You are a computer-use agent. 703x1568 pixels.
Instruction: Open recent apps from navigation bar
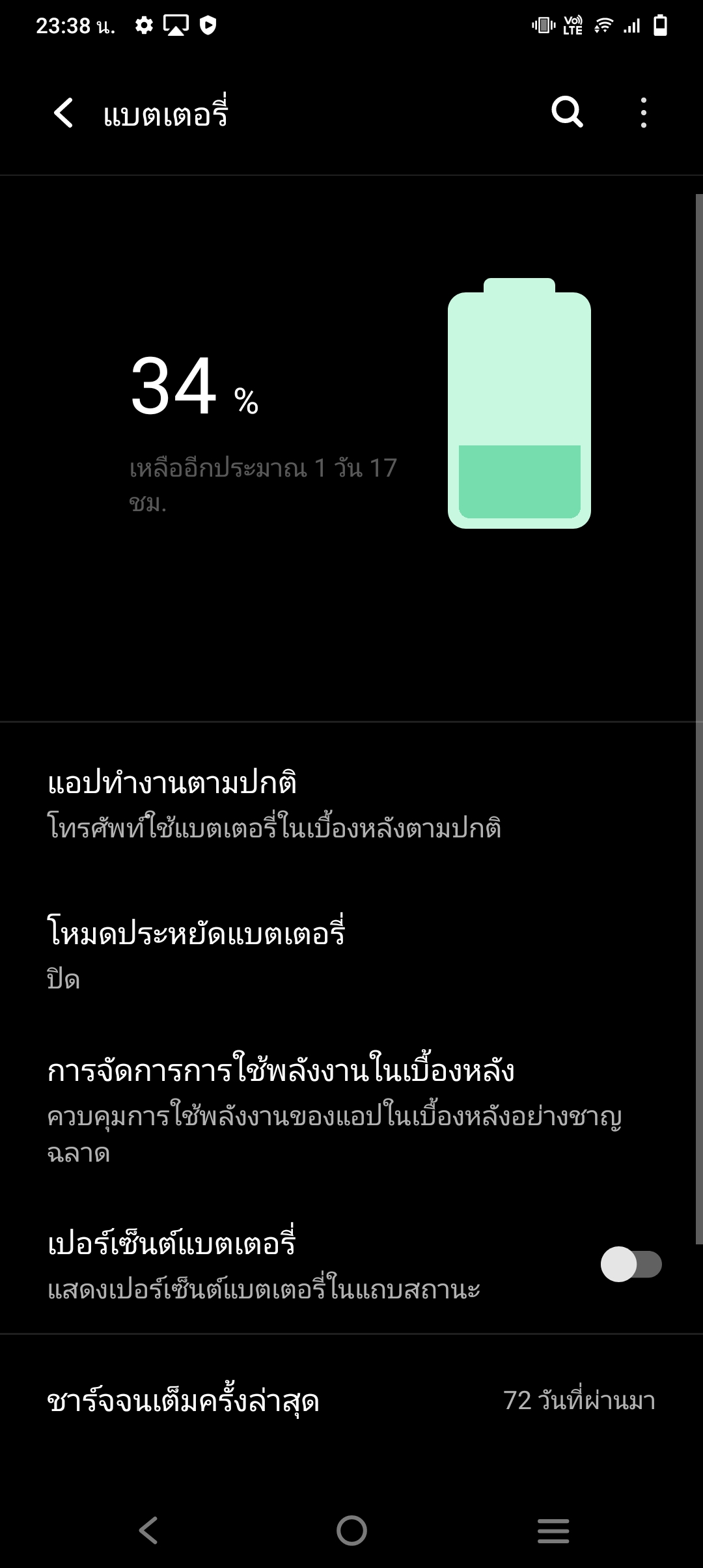point(553,1530)
